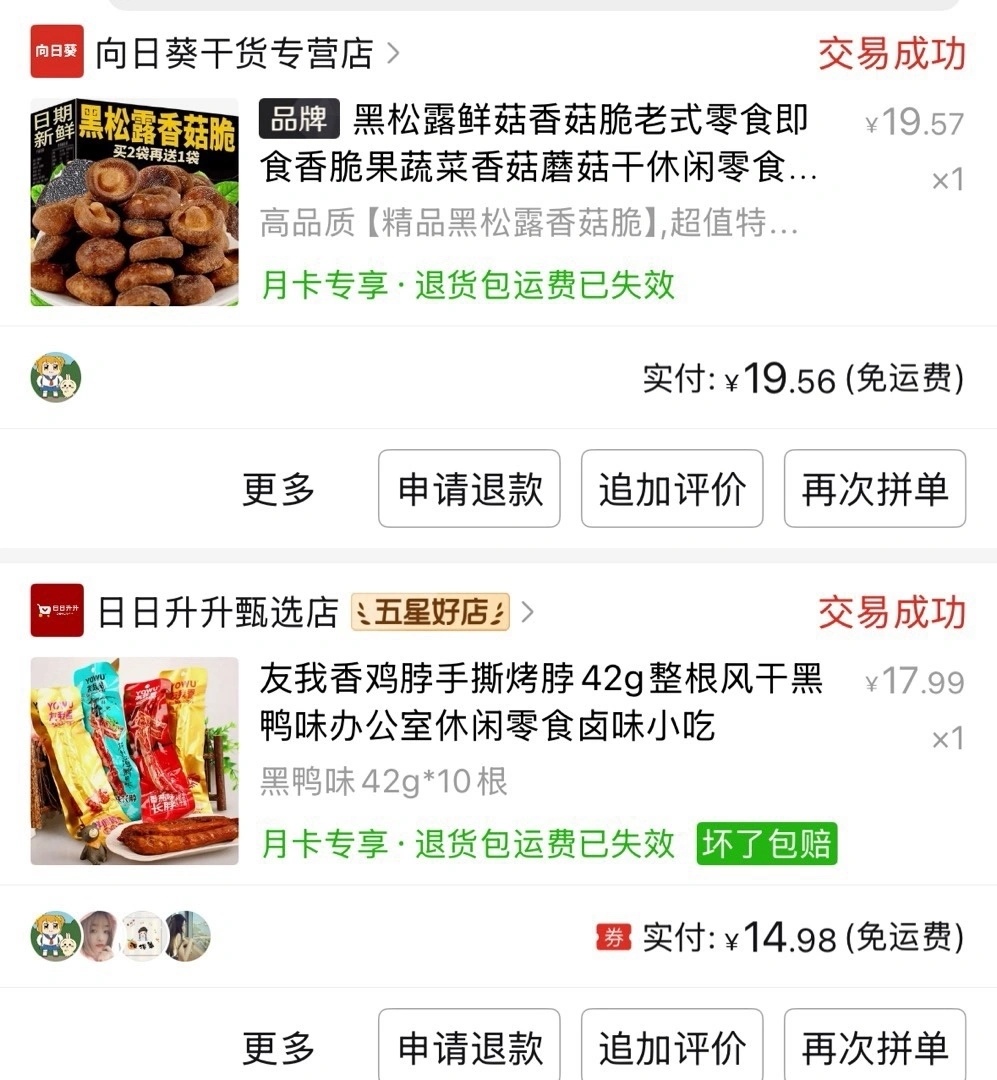This screenshot has height=1080, width=997.
Task: Start another group buy for 友我香鸡脖
Action: click(874, 1048)
